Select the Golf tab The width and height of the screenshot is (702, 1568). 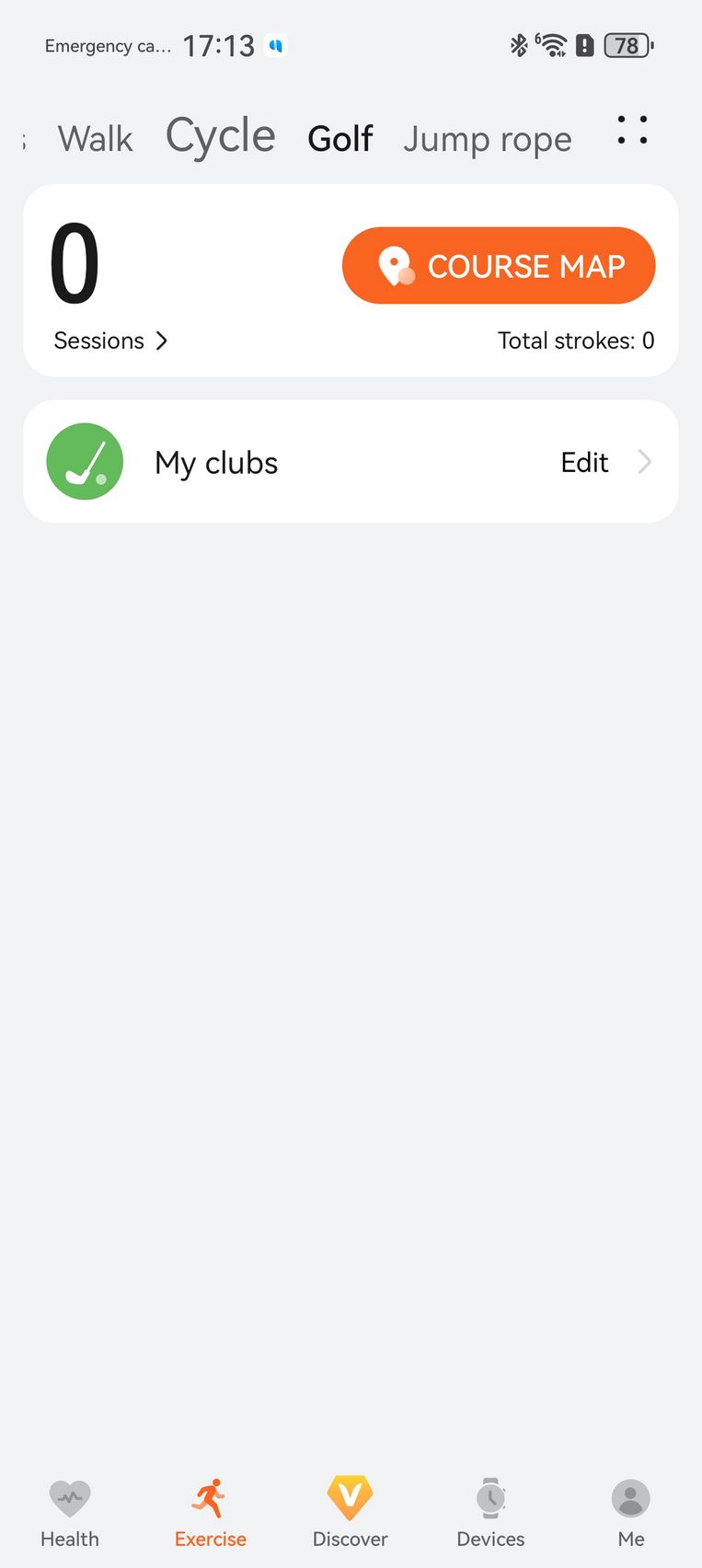click(339, 139)
